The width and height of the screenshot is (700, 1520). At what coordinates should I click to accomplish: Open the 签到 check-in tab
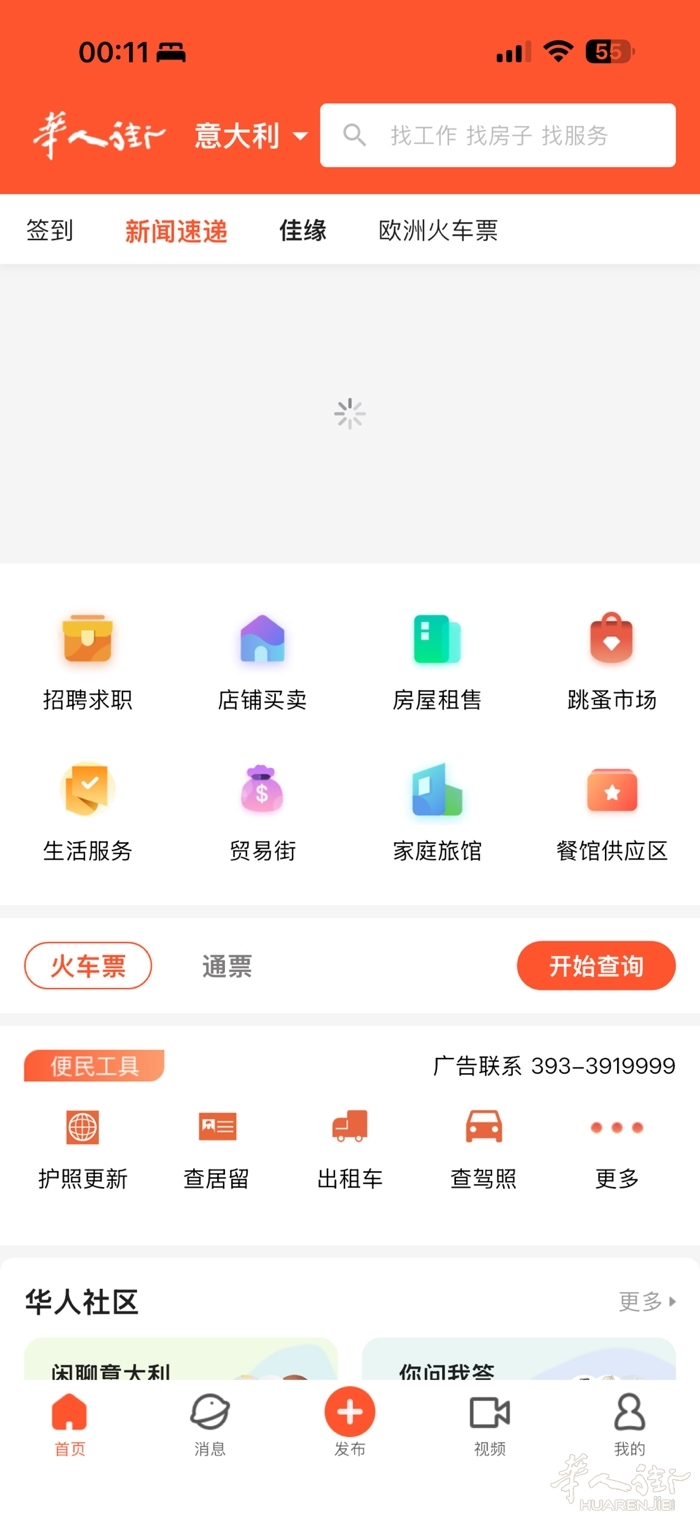(50, 231)
